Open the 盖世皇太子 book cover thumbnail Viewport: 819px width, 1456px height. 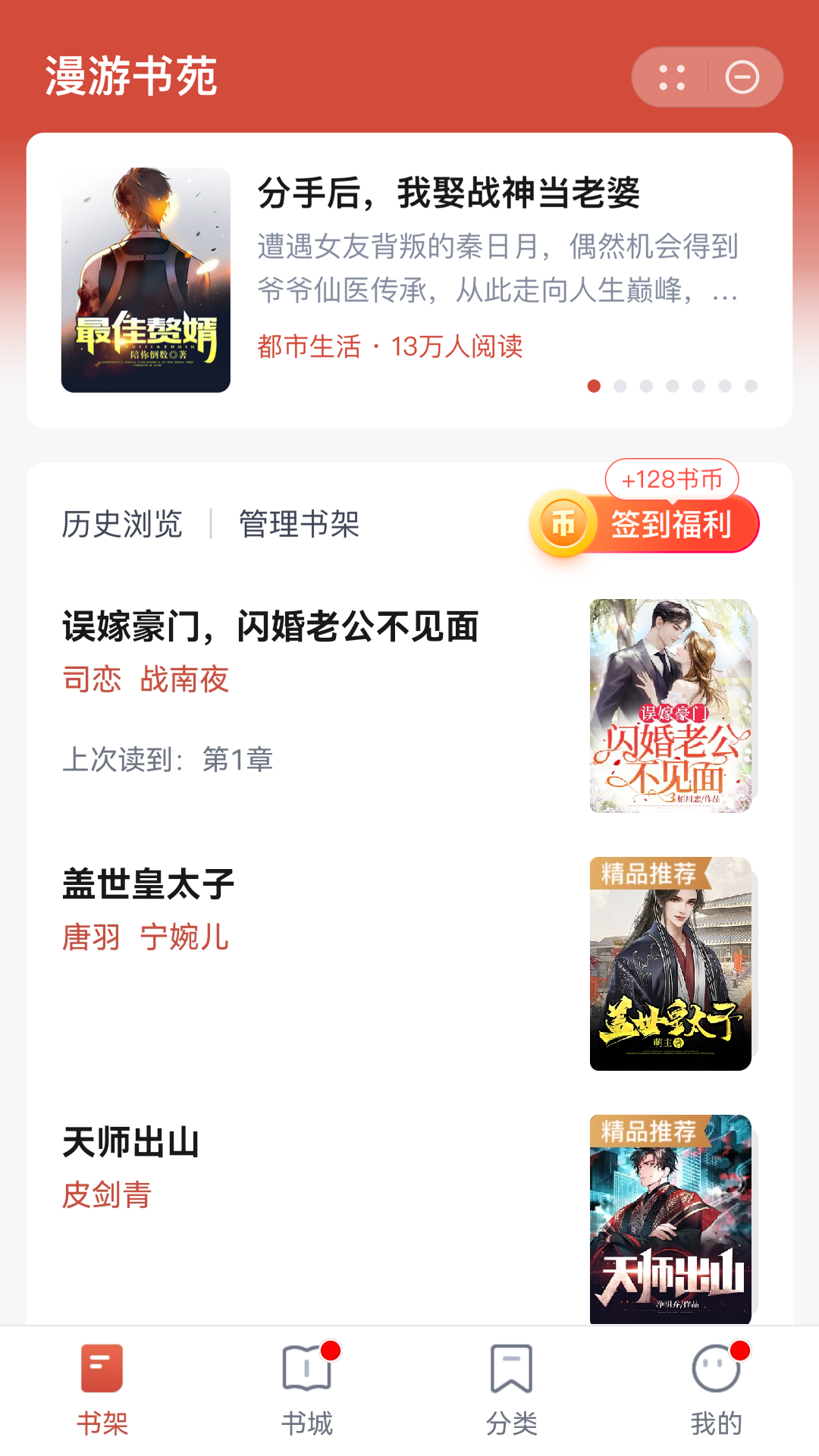pyautogui.click(x=670, y=966)
